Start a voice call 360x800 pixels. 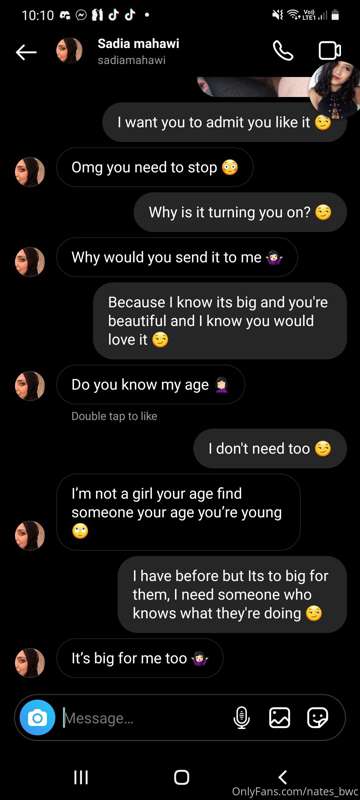coord(283,51)
